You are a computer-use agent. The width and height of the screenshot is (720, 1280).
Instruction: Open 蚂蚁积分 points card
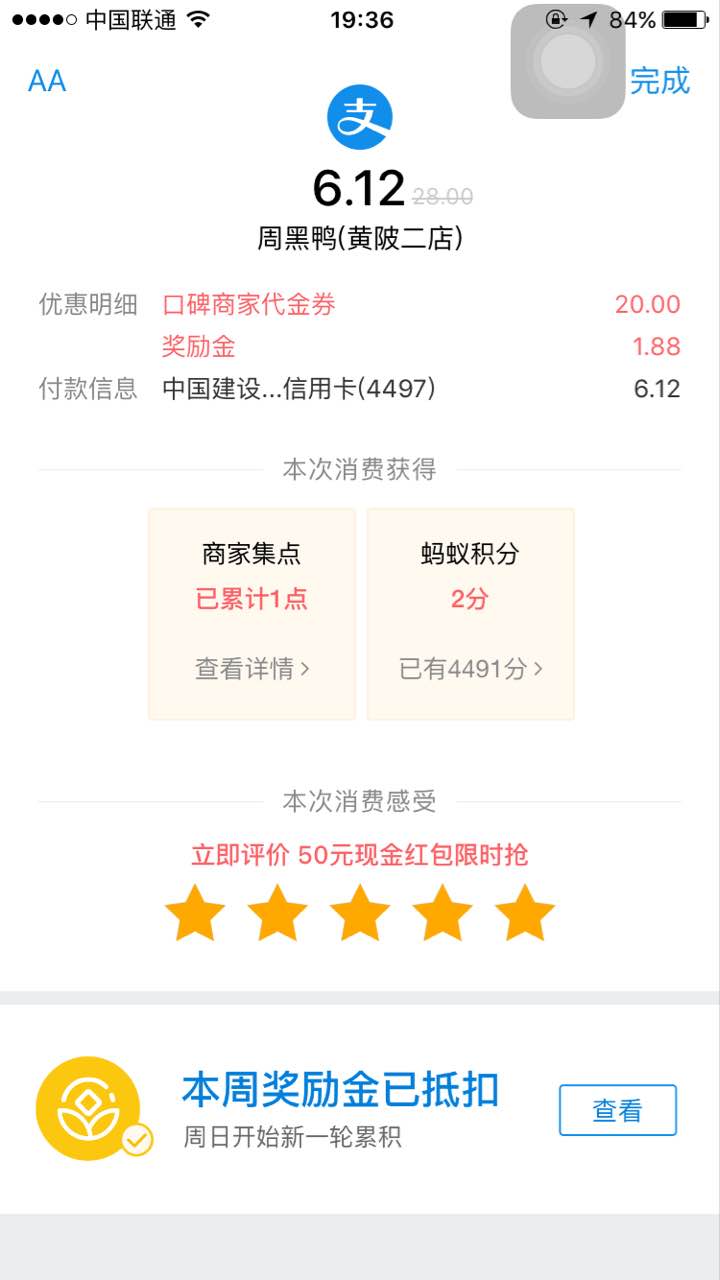tap(470, 613)
